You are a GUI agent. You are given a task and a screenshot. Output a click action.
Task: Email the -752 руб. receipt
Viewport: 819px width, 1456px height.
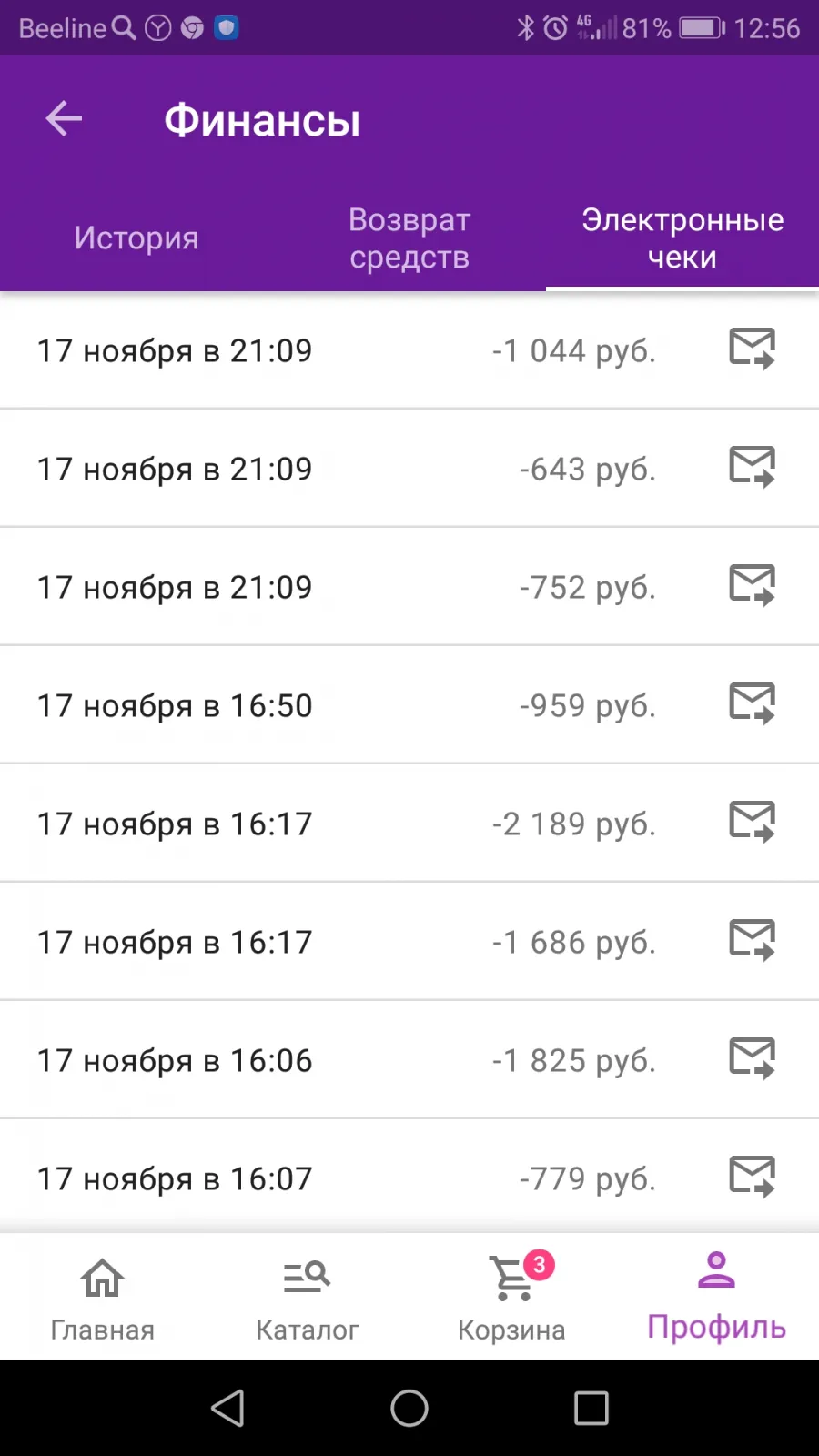click(753, 586)
